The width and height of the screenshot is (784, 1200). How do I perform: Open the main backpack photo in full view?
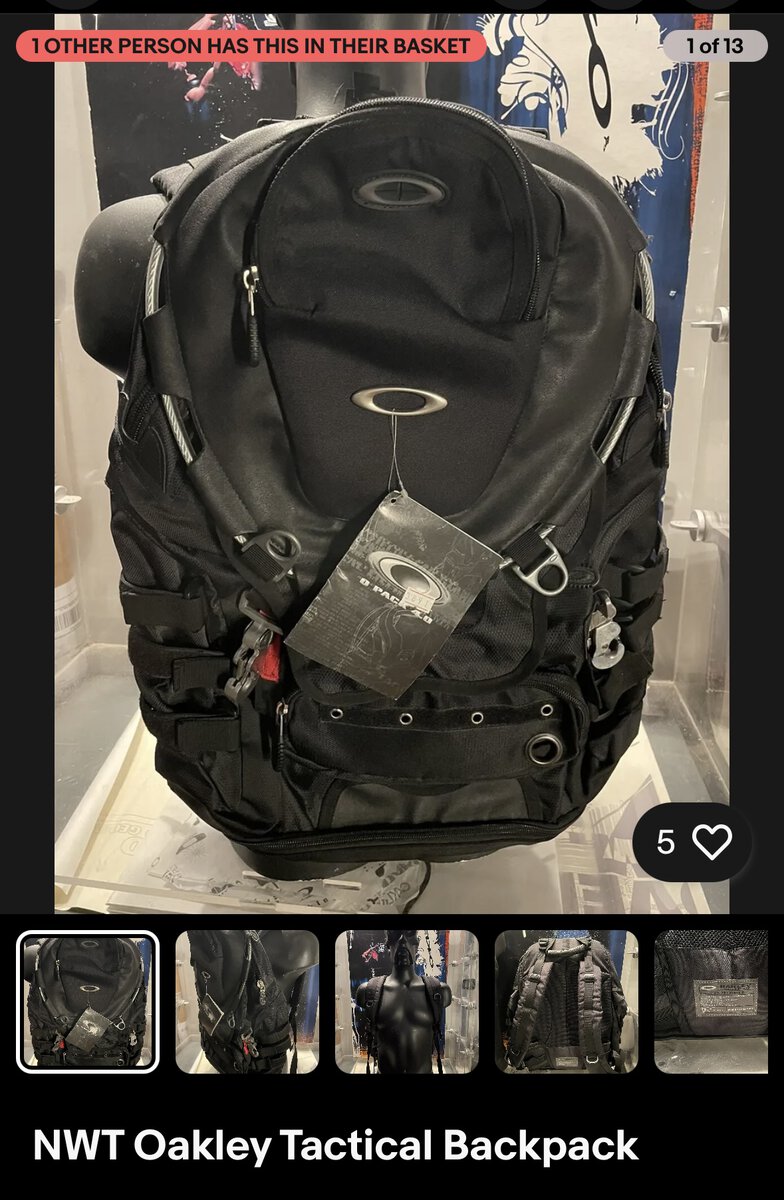pos(391,460)
